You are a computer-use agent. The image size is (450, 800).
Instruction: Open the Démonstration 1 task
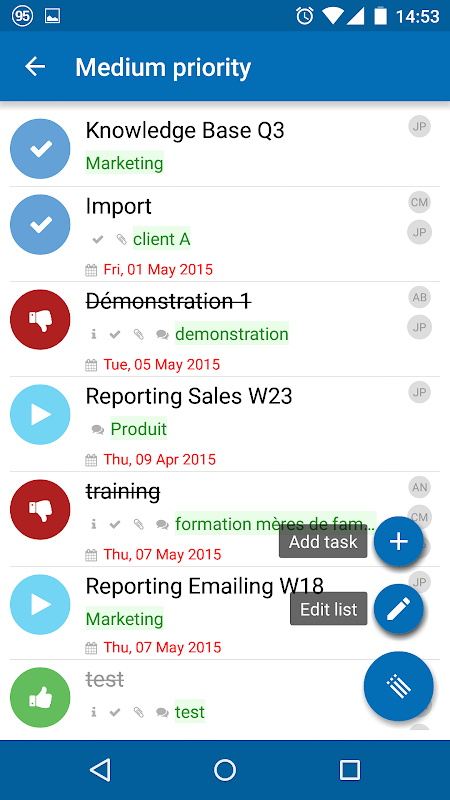tap(225, 329)
